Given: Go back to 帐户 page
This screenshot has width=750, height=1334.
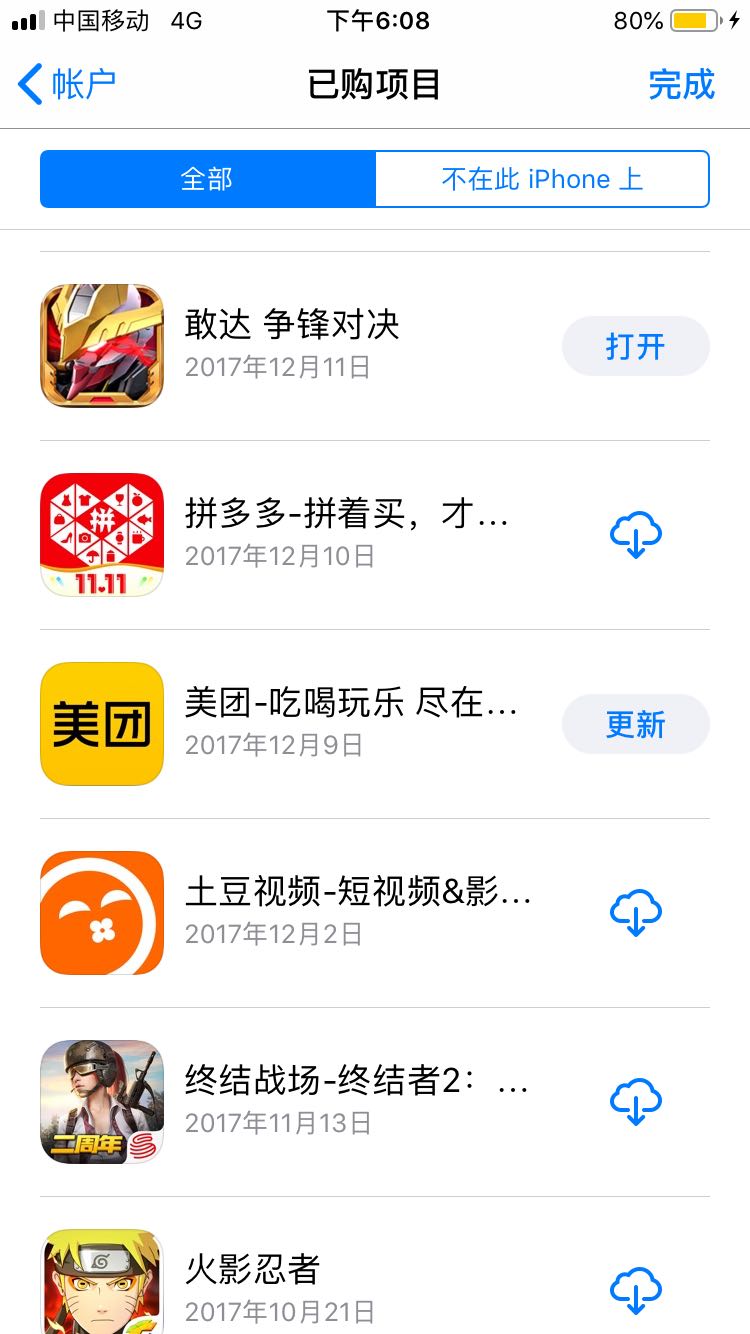Looking at the screenshot, I should coord(67,84).
